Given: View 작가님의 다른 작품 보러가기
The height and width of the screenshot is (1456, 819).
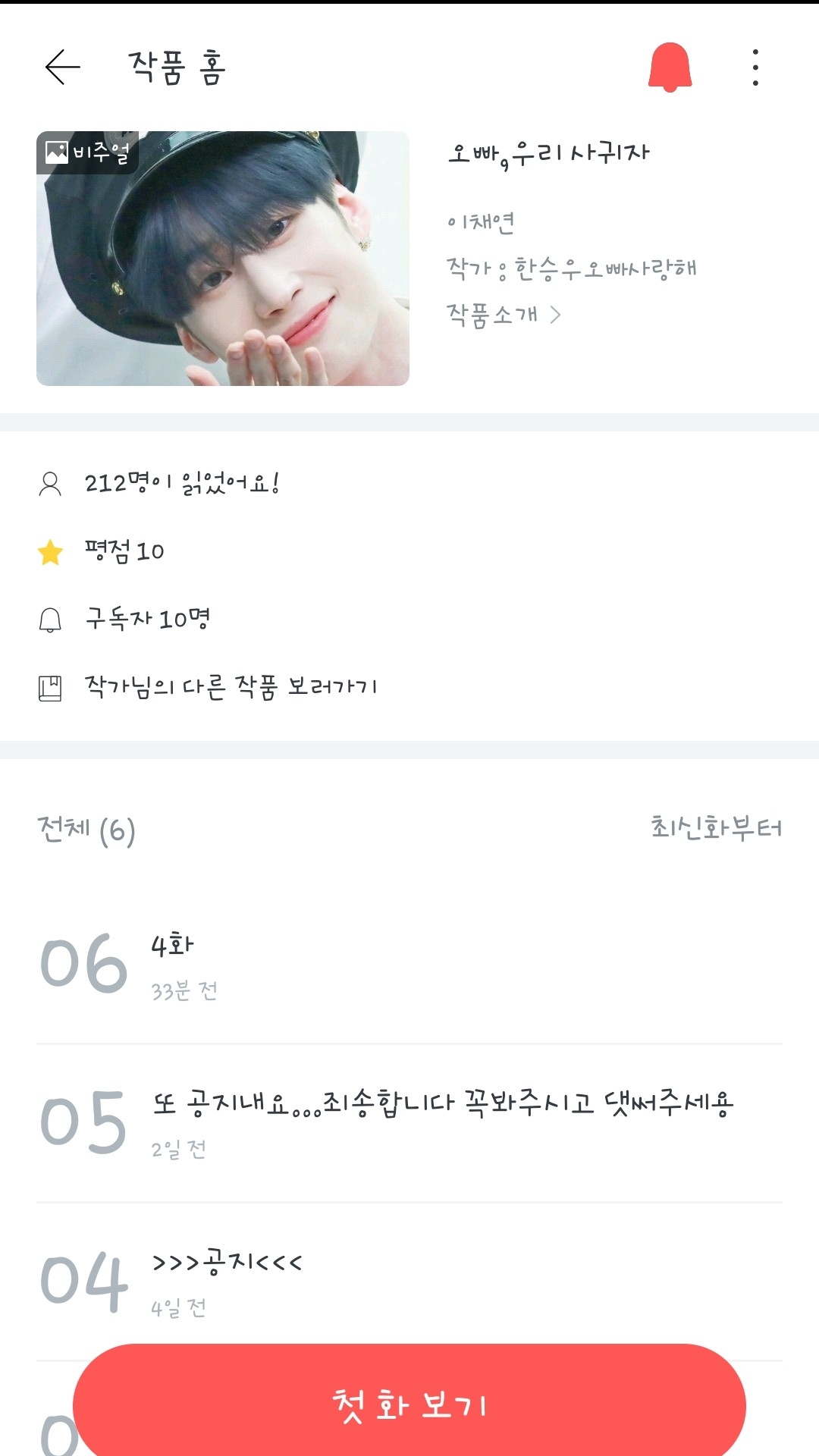Looking at the screenshot, I should (231, 687).
